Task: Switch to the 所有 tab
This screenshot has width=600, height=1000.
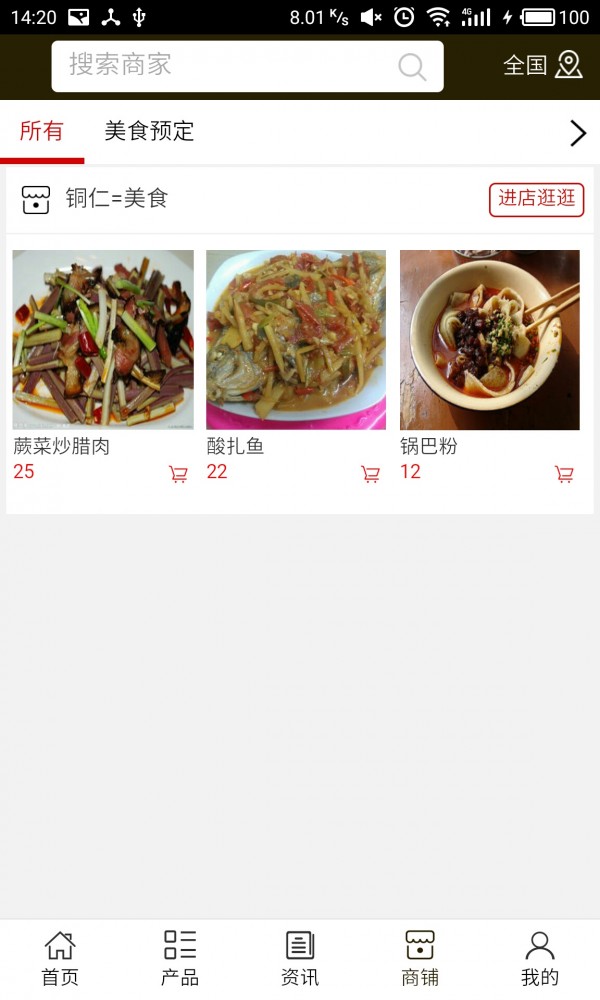Action: pyautogui.click(x=41, y=131)
